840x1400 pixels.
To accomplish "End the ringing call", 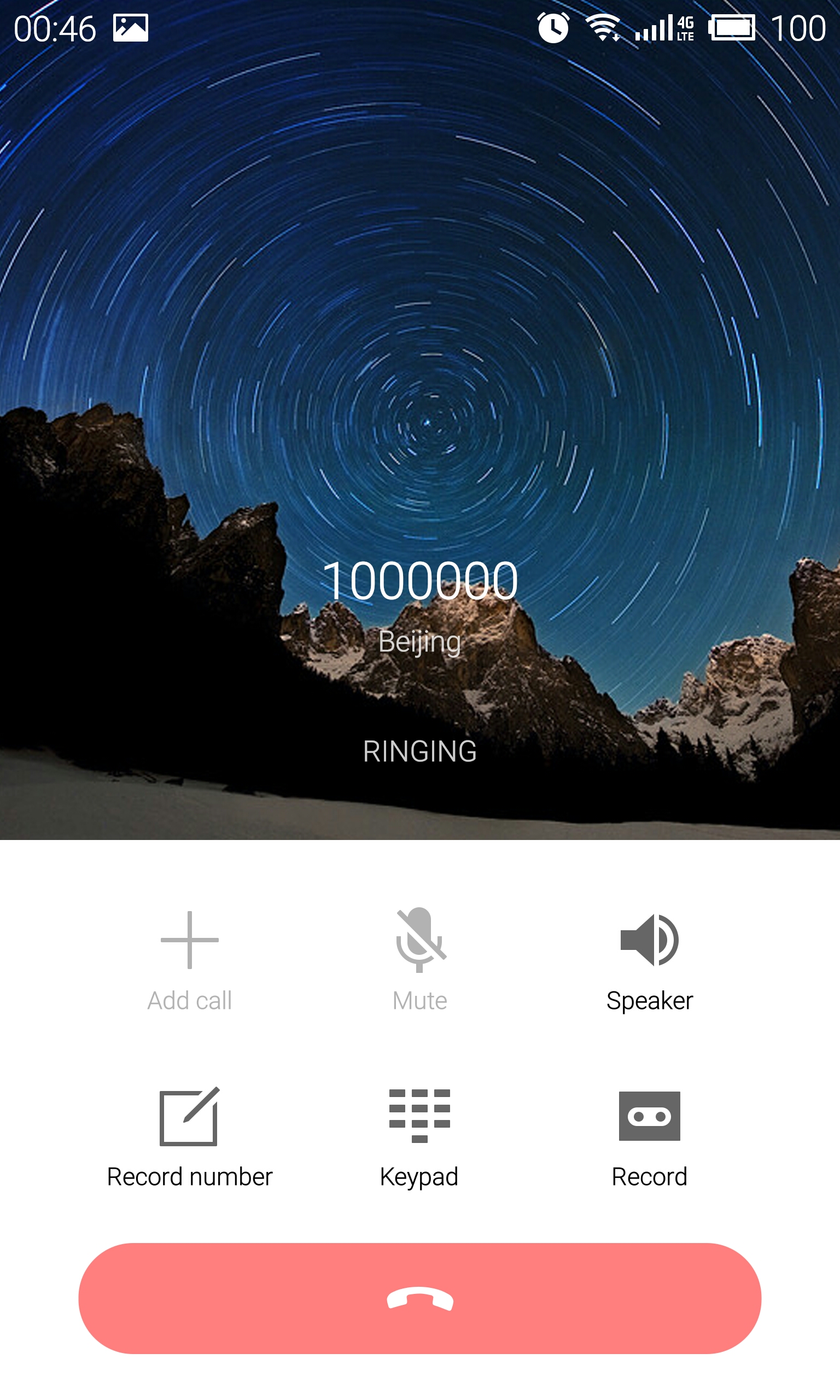I will click(419, 1298).
